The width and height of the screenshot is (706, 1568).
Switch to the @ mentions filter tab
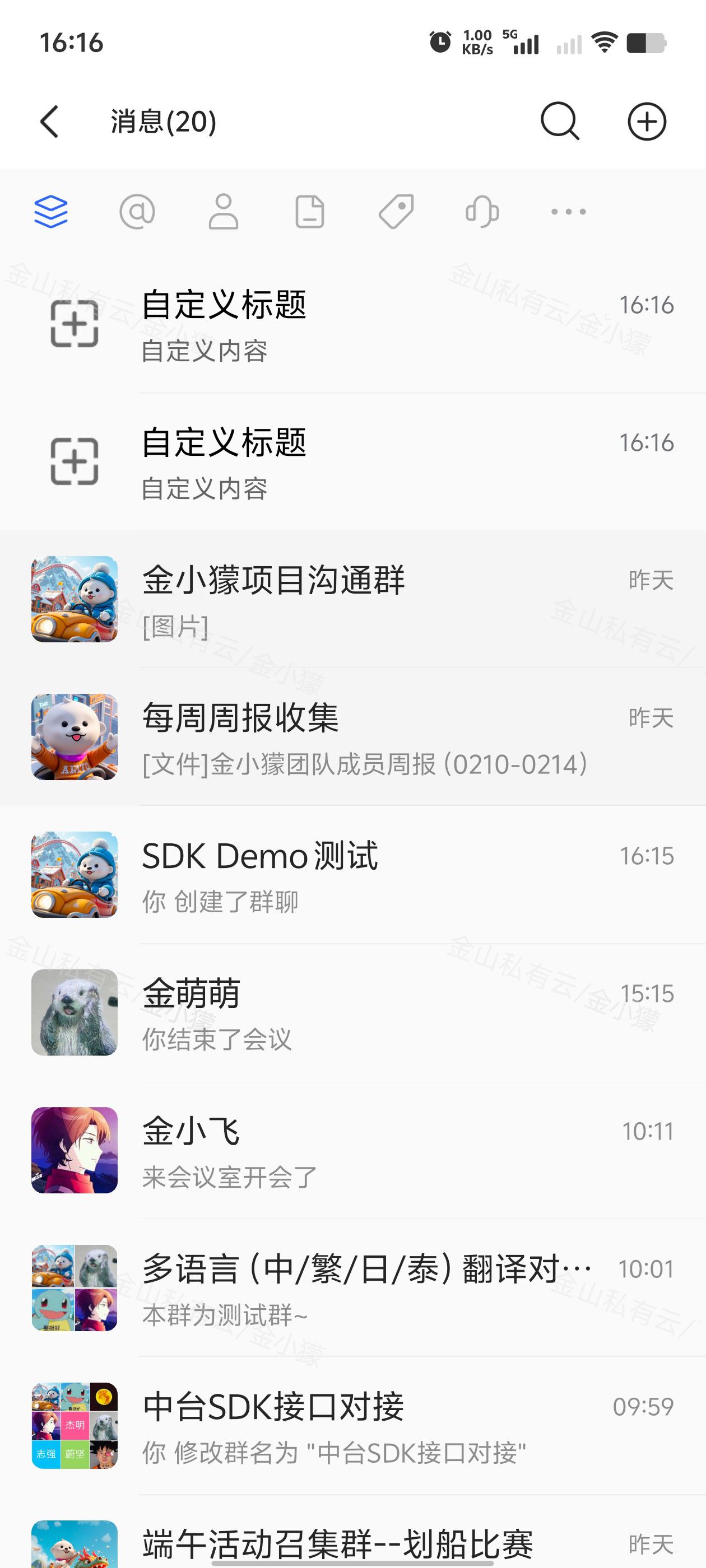pos(137,212)
